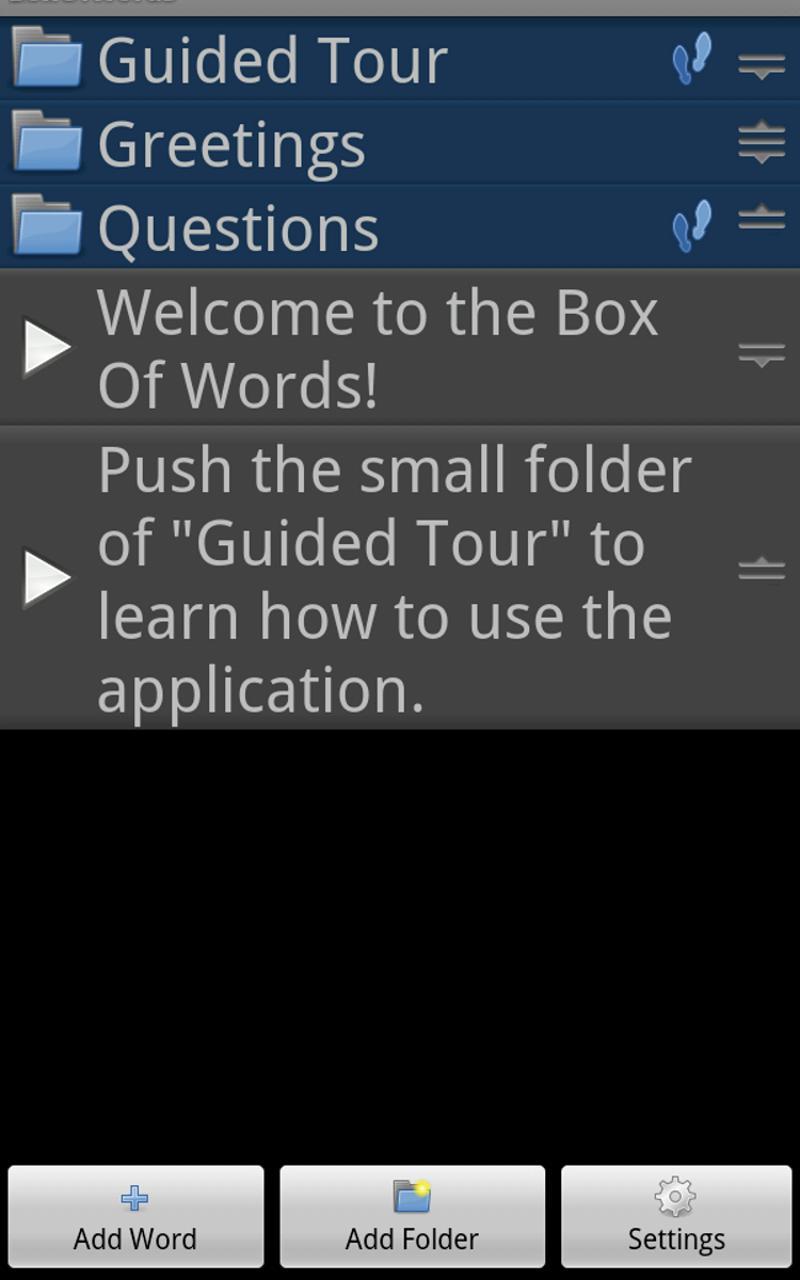Tap the footsteps icon on Guided Tour

point(692,59)
